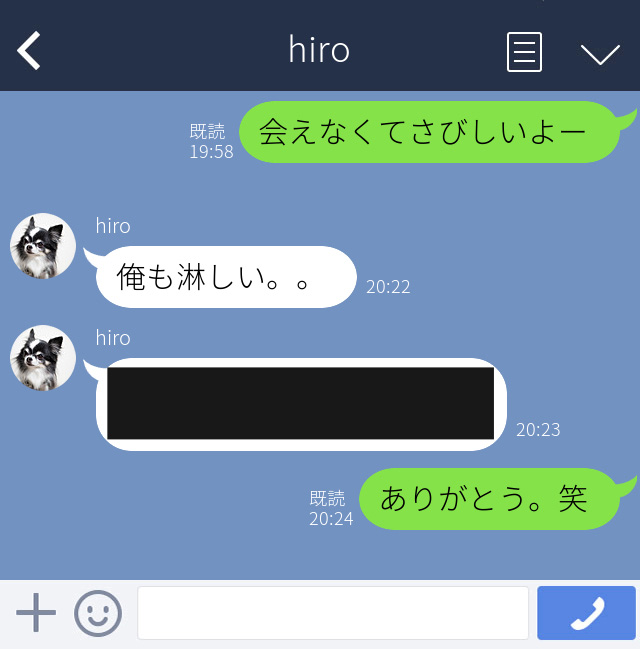Open hiro's profile picture at 20:22 message
The height and width of the screenshot is (649, 640).
coord(43,246)
